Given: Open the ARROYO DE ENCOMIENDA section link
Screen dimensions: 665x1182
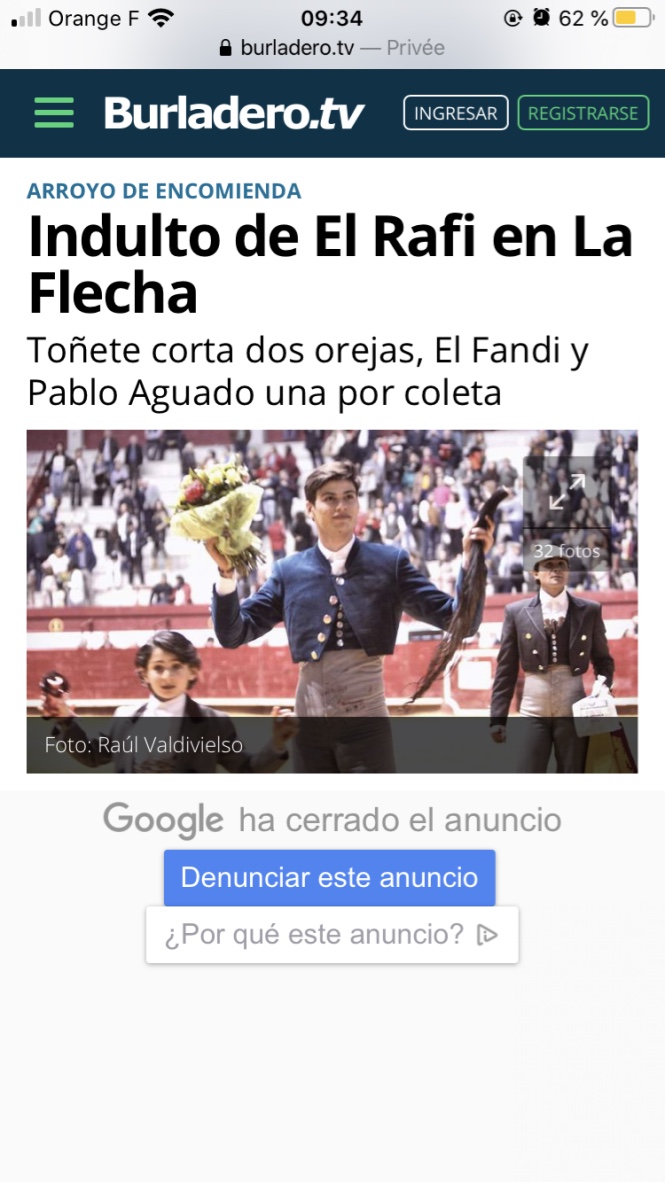Looking at the screenshot, I should tap(164, 191).
